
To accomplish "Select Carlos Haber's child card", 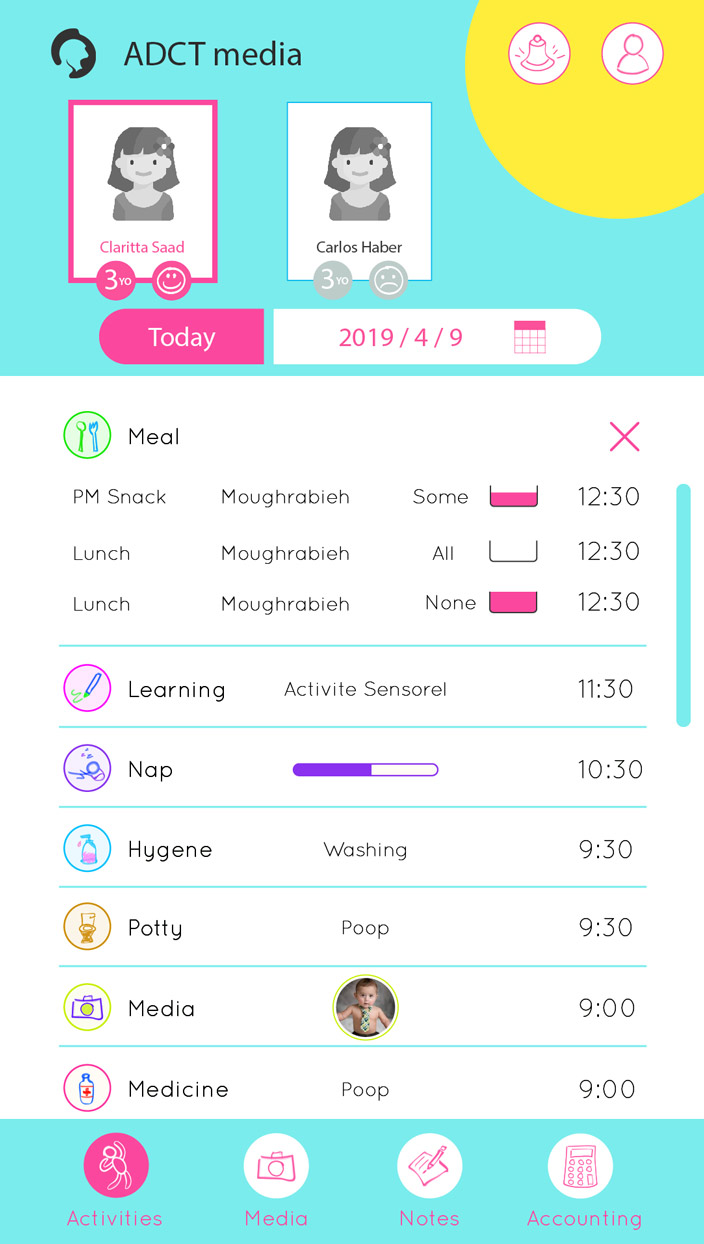I will click(359, 190).
